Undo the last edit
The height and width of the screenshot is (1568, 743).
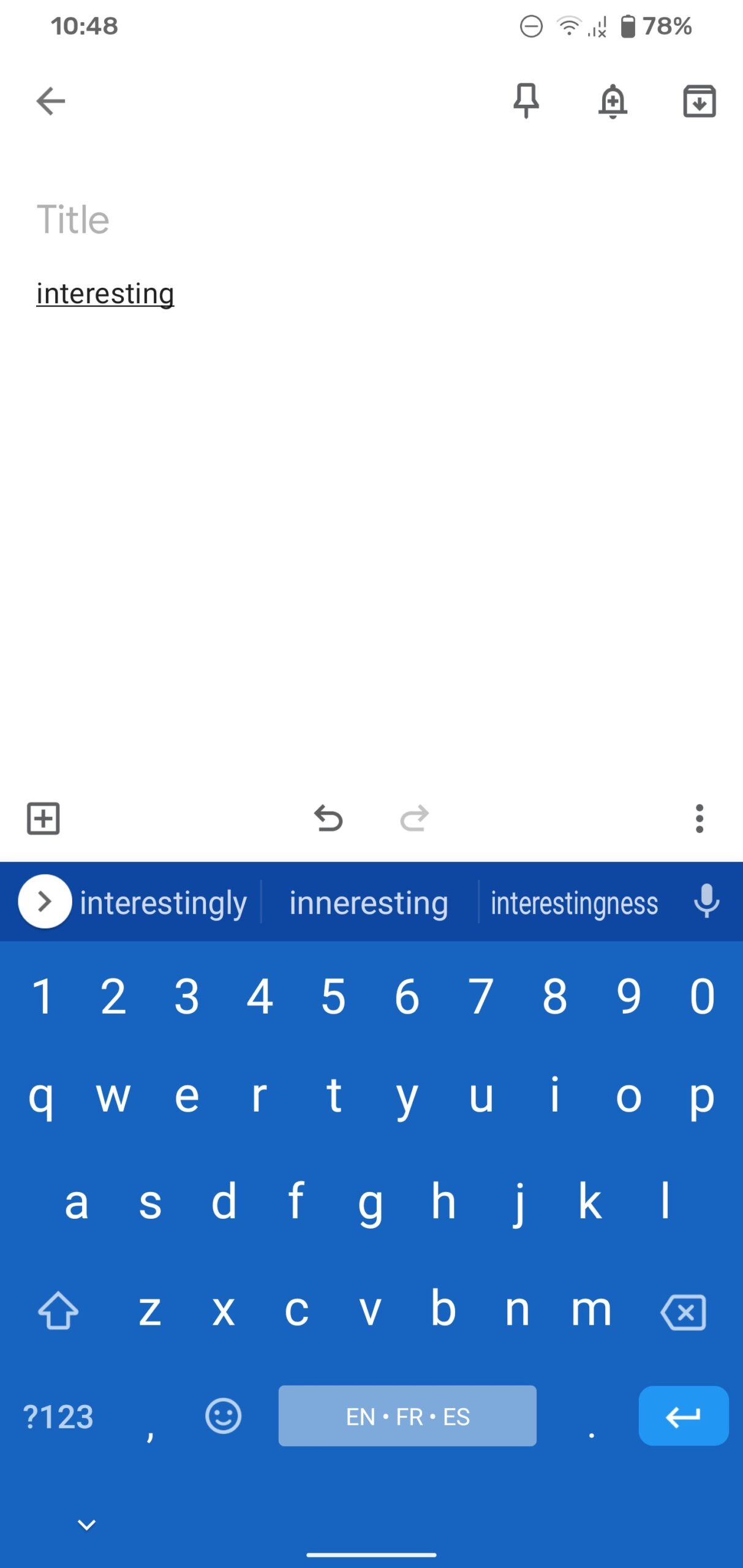click(x=328, y=818)
